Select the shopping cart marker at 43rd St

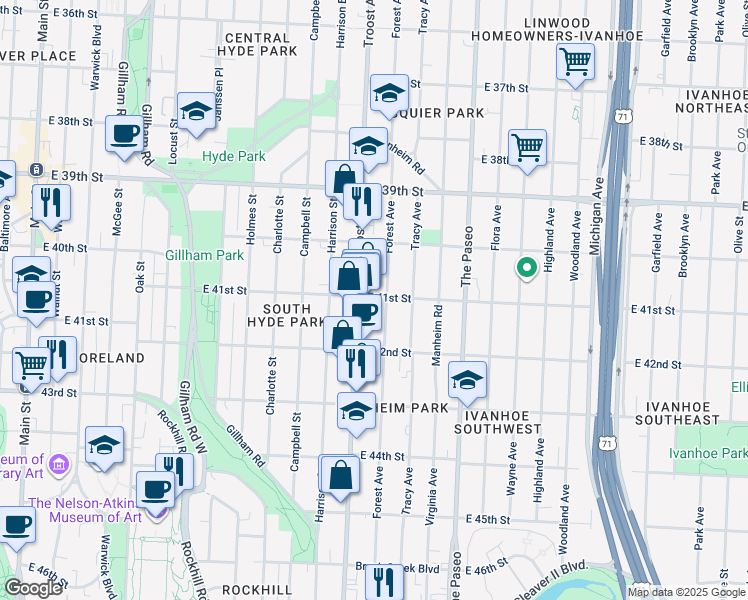tap(32, 367)
